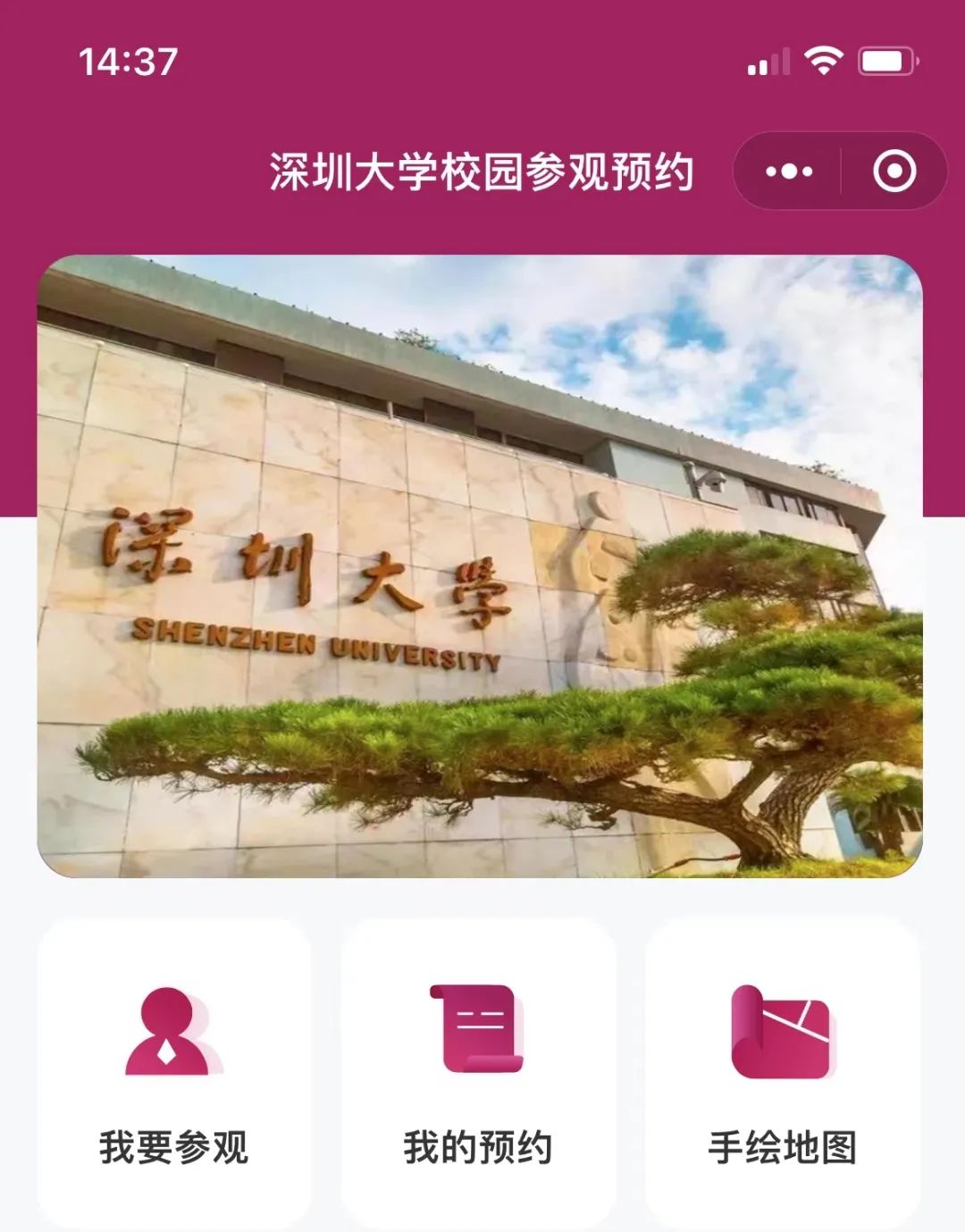Open the mini program more-options menu

[789, 171]
